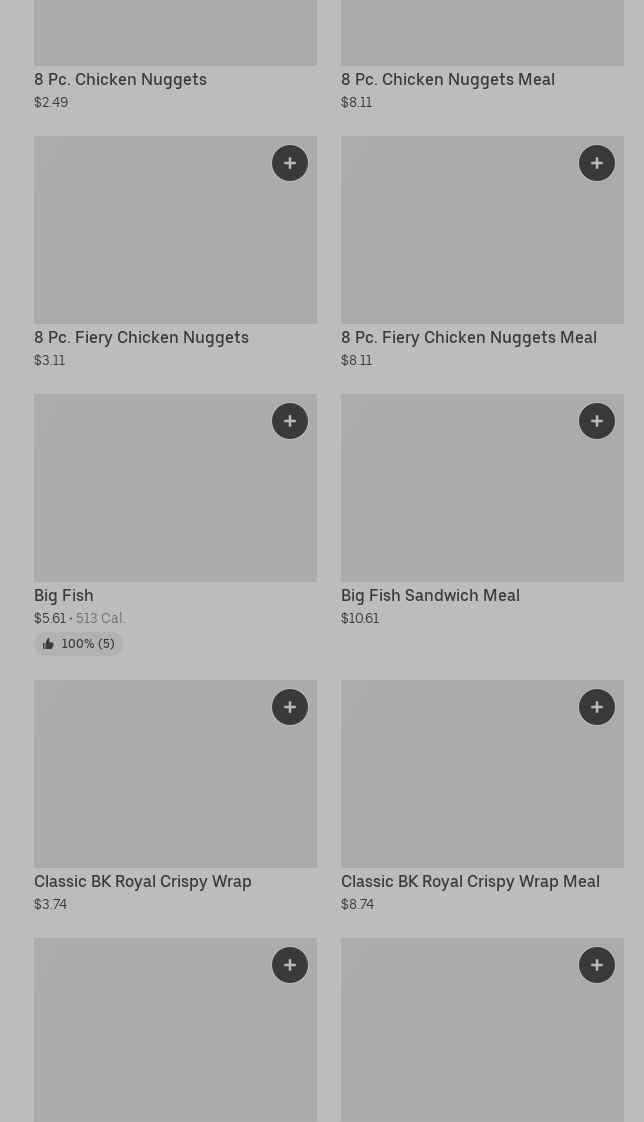The image size is (644, 1122).
Task: Add Big Fish Sandwich Meal to order
Action: coord(597,421)
